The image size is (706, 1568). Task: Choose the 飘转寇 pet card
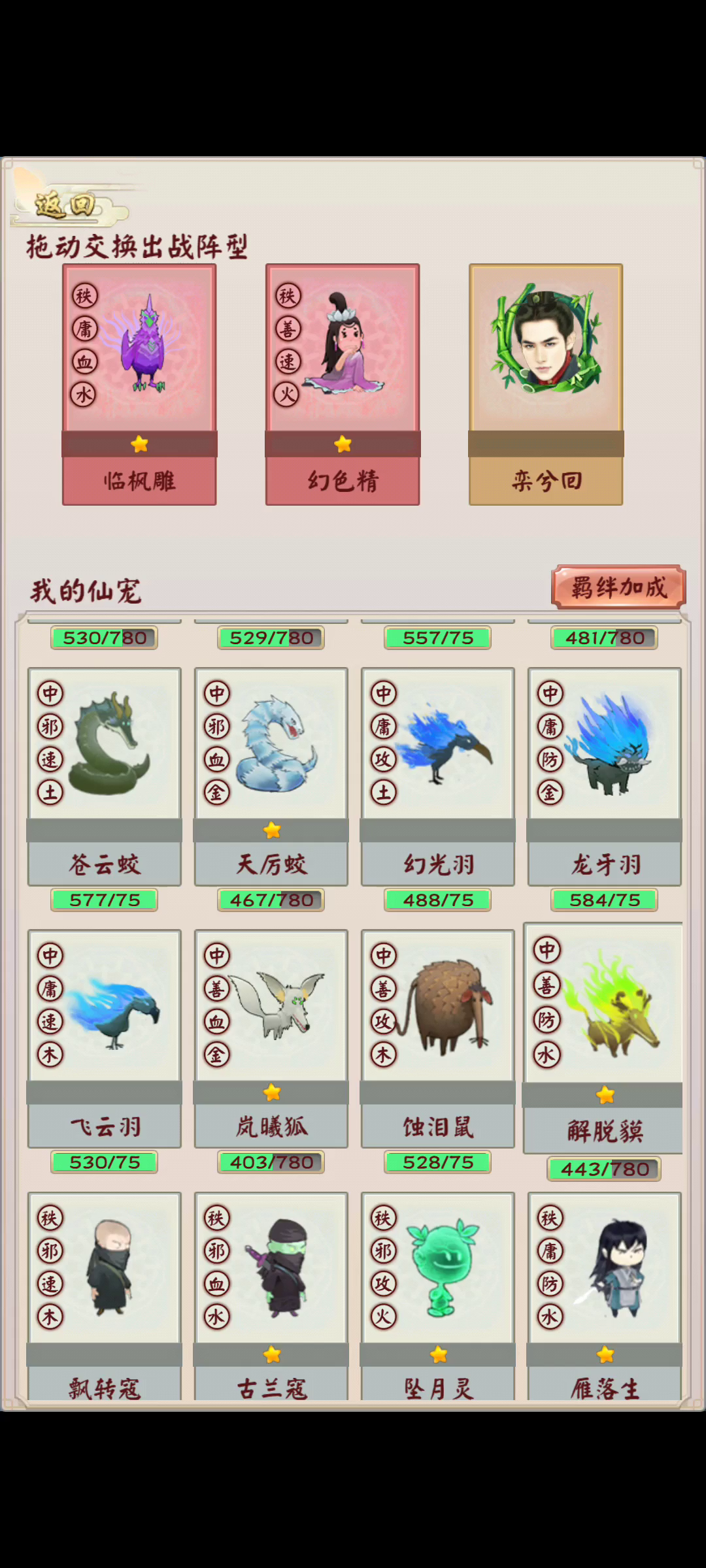pyautogui.click(x=105, y=1296)
